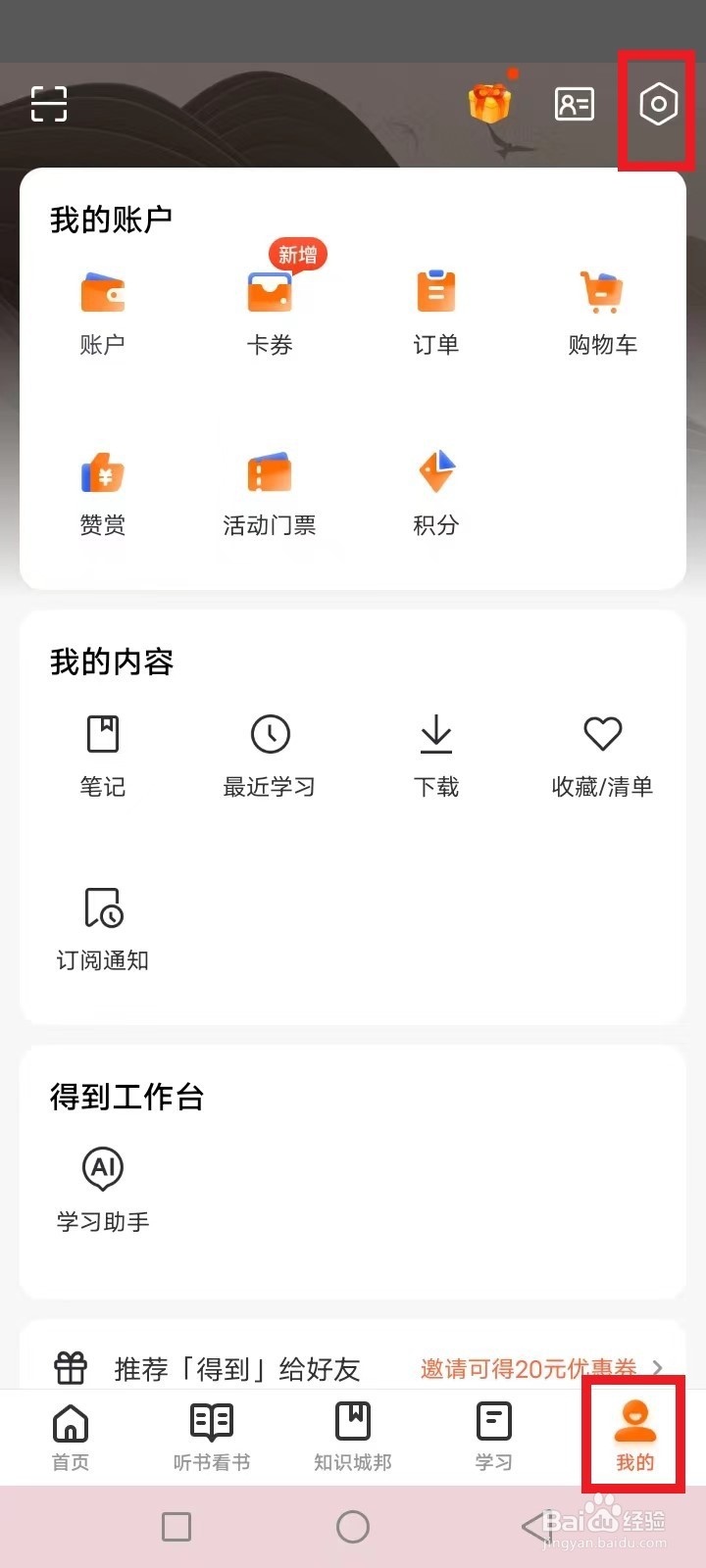Image resolution: width=706 pixels, height=1568 pixels.
Task: Open 订阅通知 subscription notifications
Action: (103, 926)
